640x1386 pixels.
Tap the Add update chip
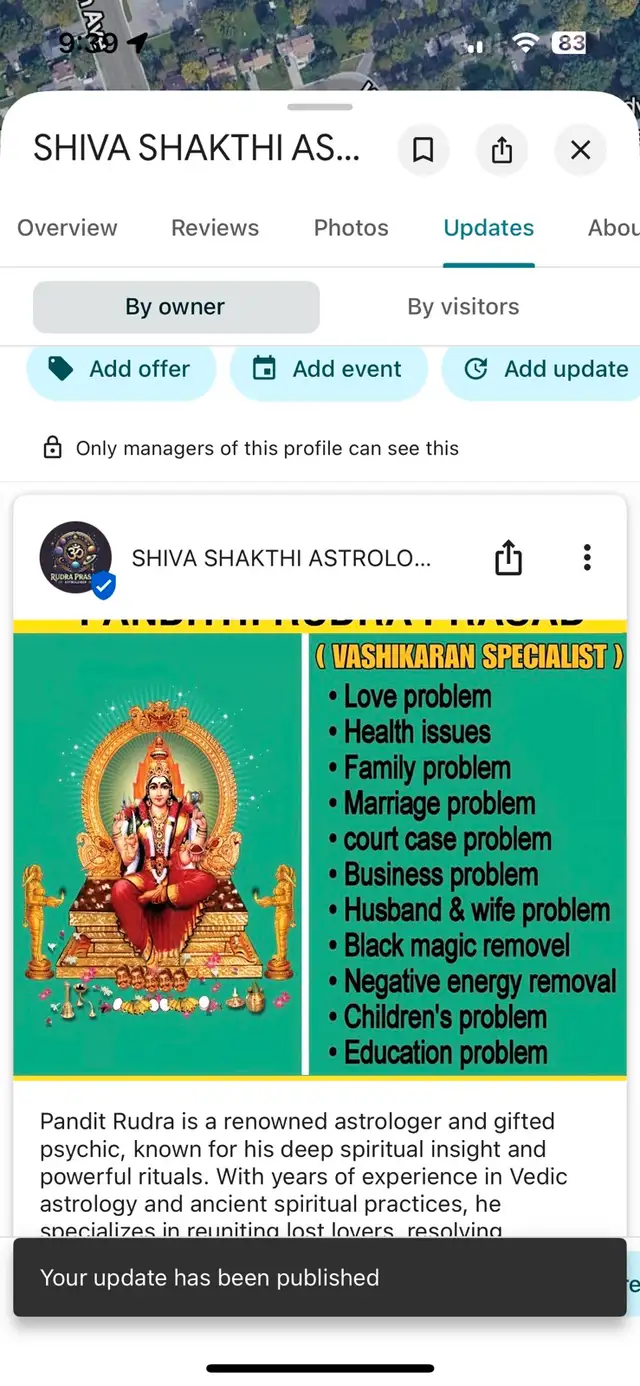tap(541, 369)
